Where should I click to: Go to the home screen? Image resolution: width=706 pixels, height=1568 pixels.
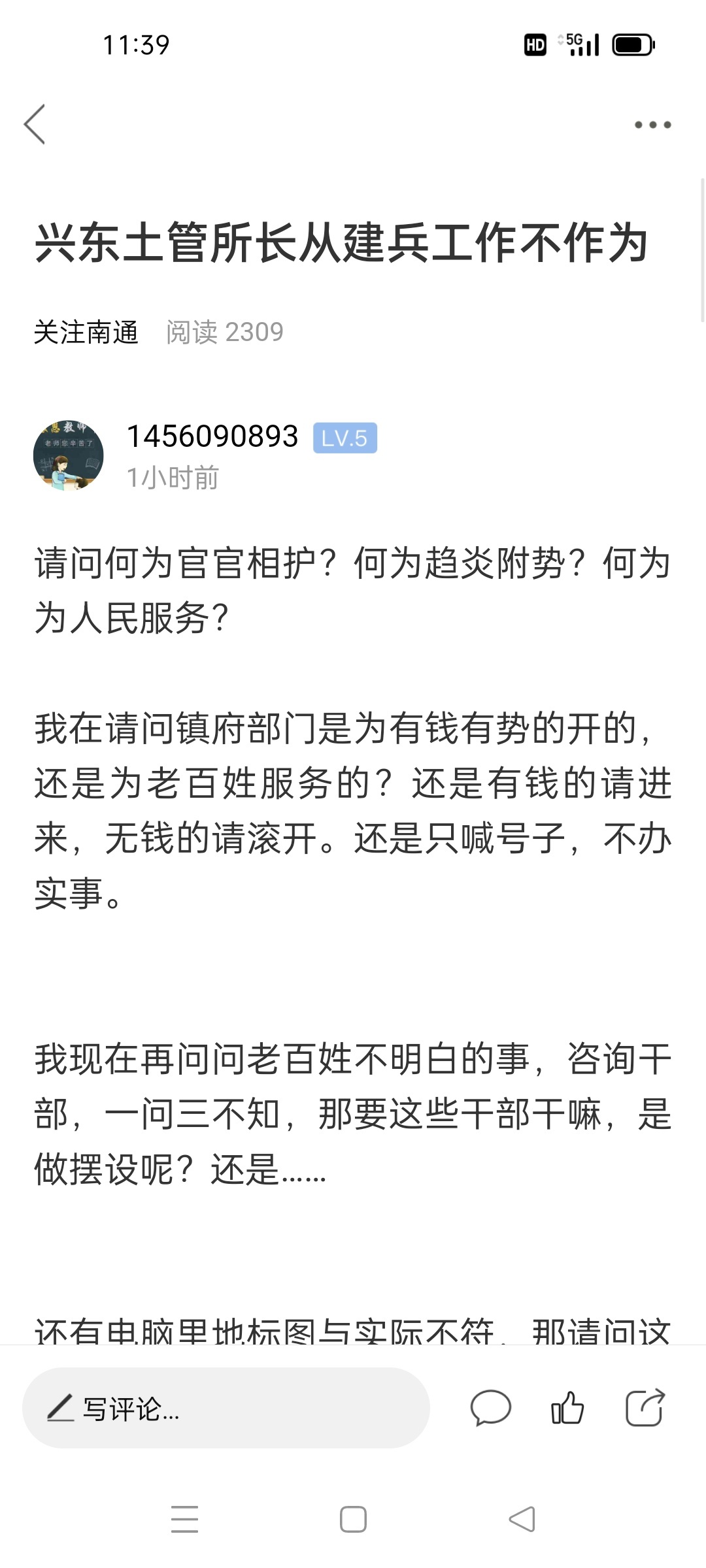click(x=353, y=1519)
